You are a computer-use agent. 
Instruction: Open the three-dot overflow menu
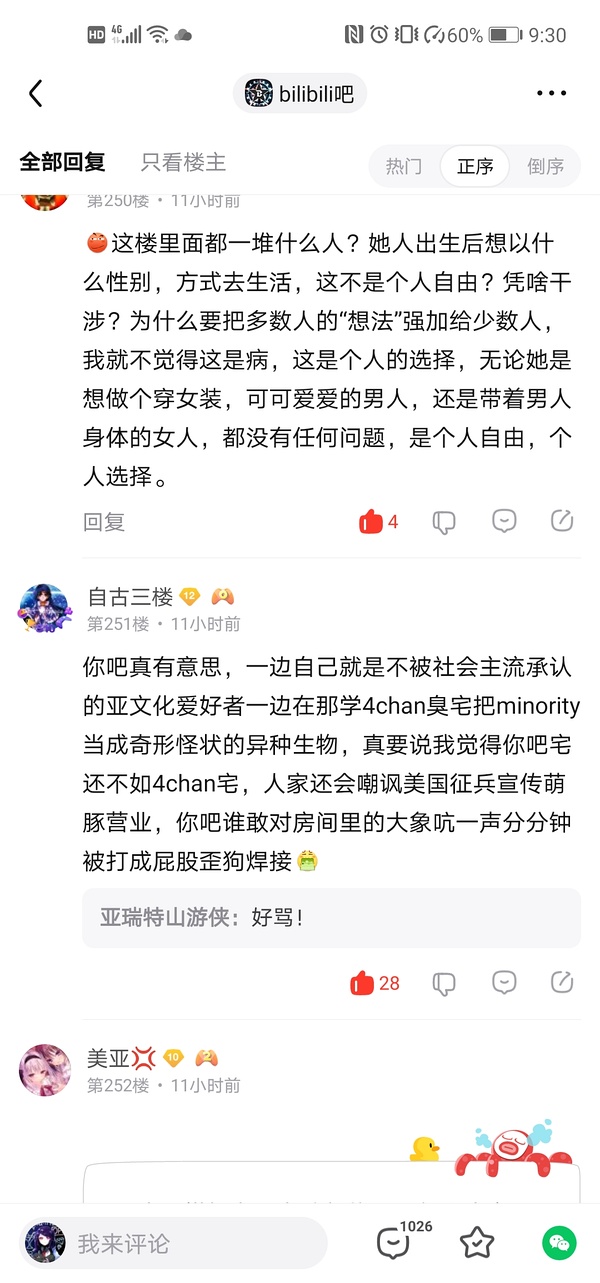(x=551, y=94)
